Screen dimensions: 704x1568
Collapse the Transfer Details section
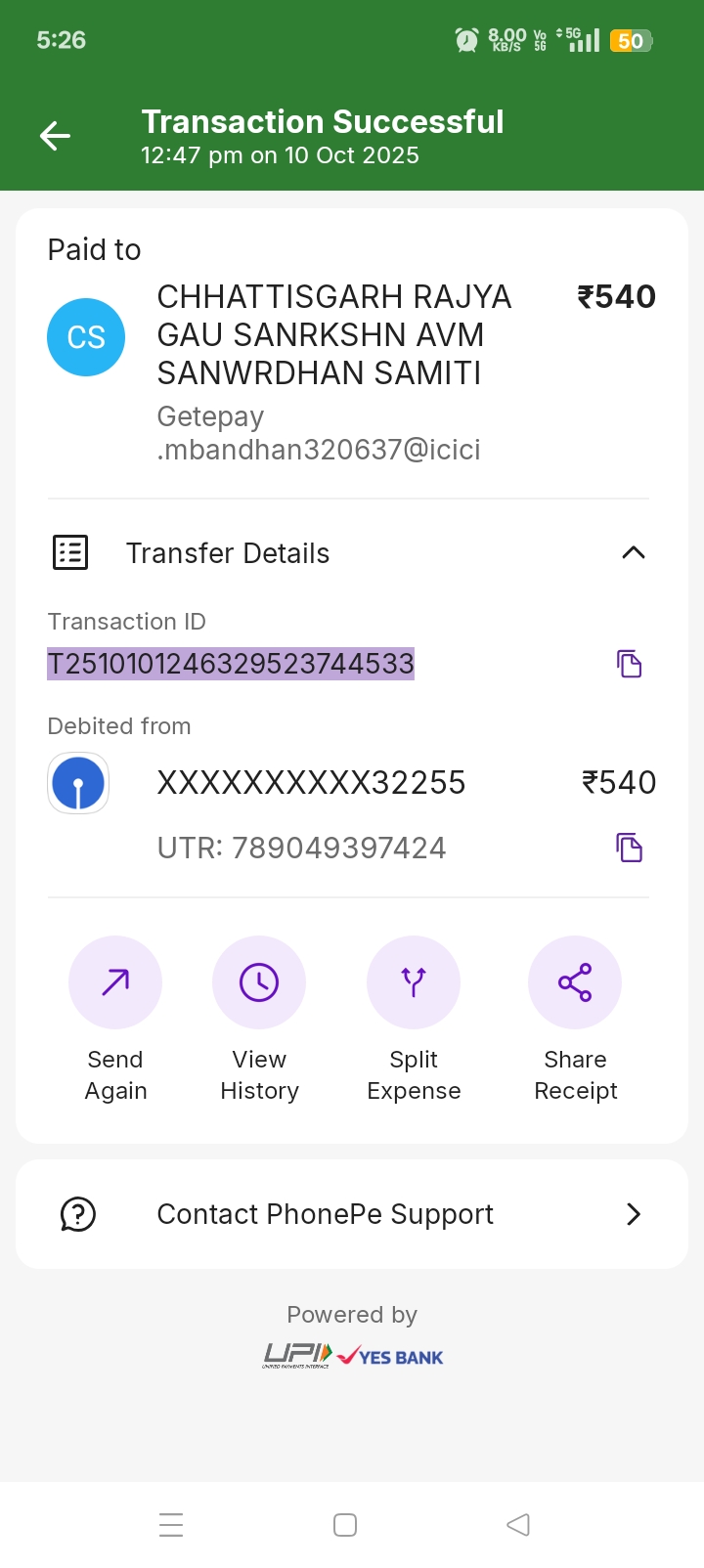[x=633, y=553]
